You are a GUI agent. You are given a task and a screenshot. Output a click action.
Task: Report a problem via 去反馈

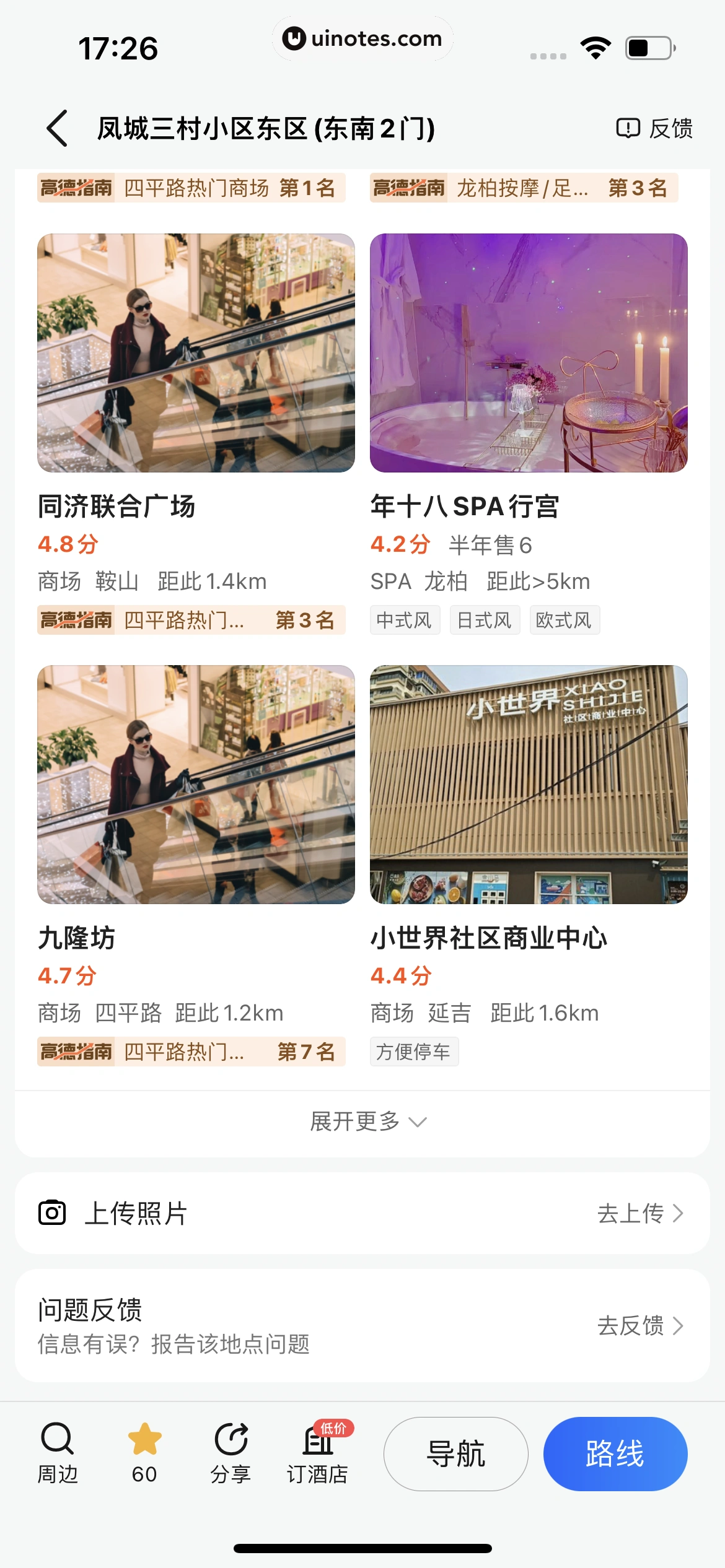pos(639,1326)
